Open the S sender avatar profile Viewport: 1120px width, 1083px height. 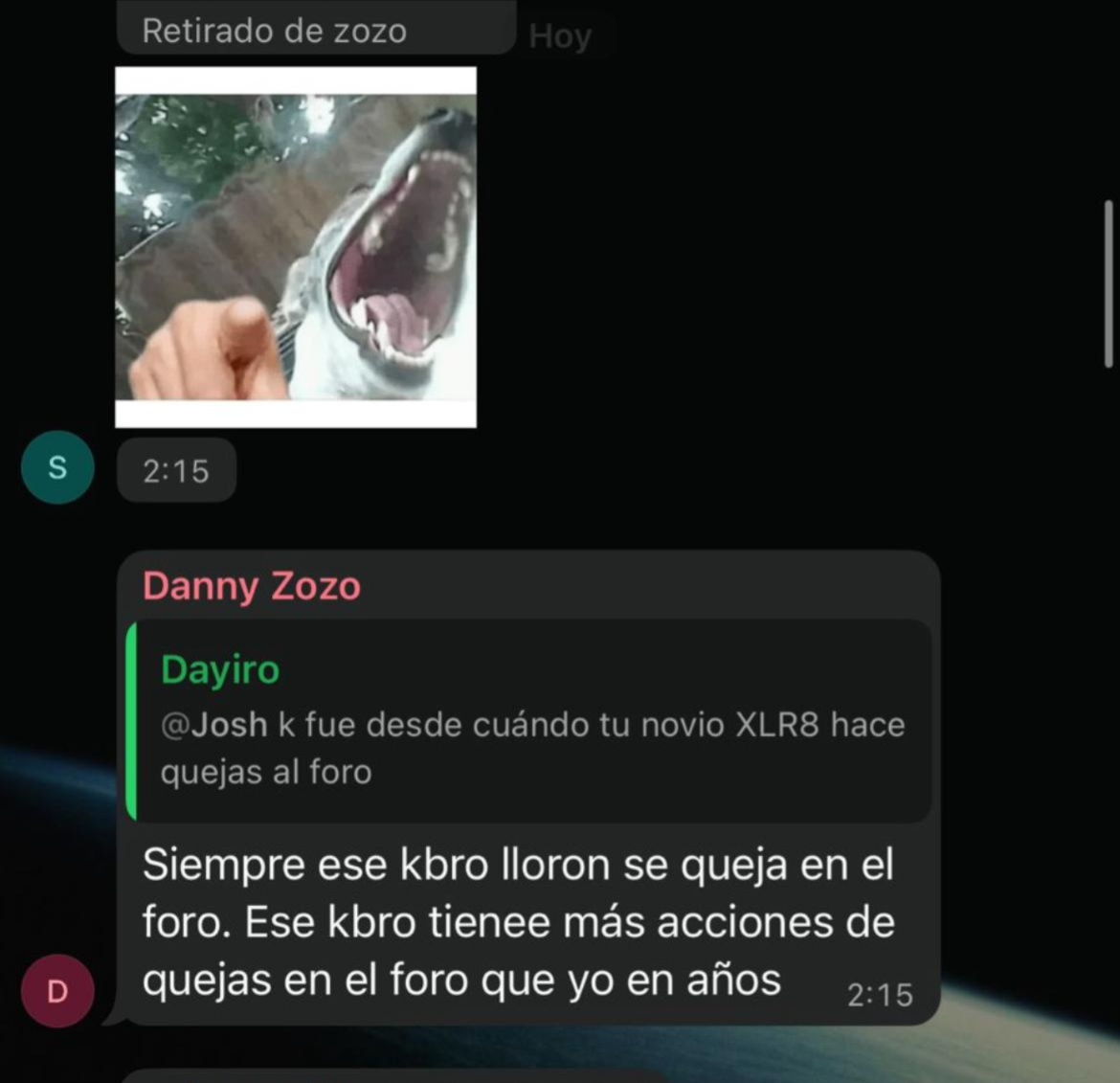[57, 467]
